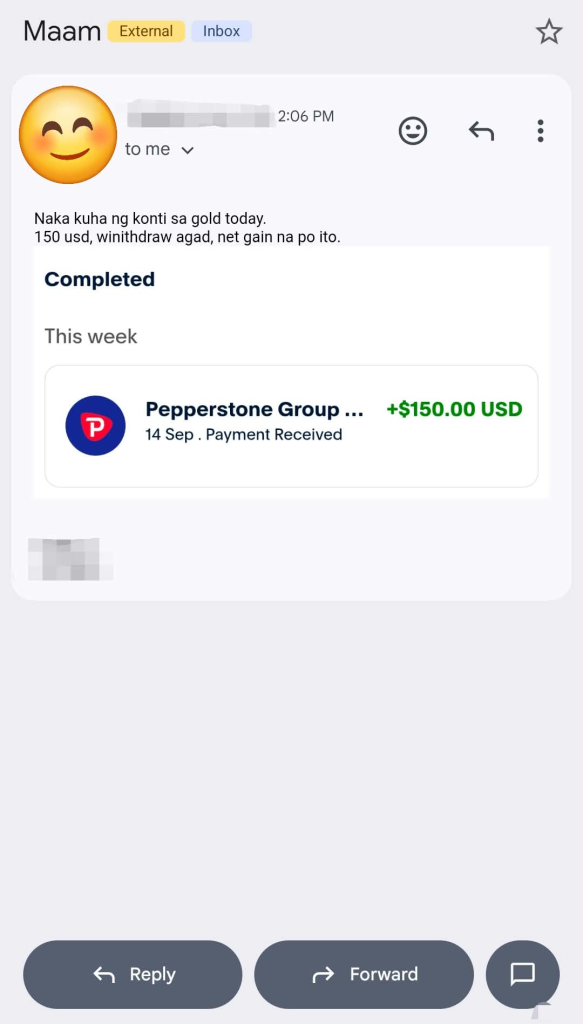The height and width of the screenshot is (1024, 583).
Task: Forward this email
Action: (x=364, y=974)
